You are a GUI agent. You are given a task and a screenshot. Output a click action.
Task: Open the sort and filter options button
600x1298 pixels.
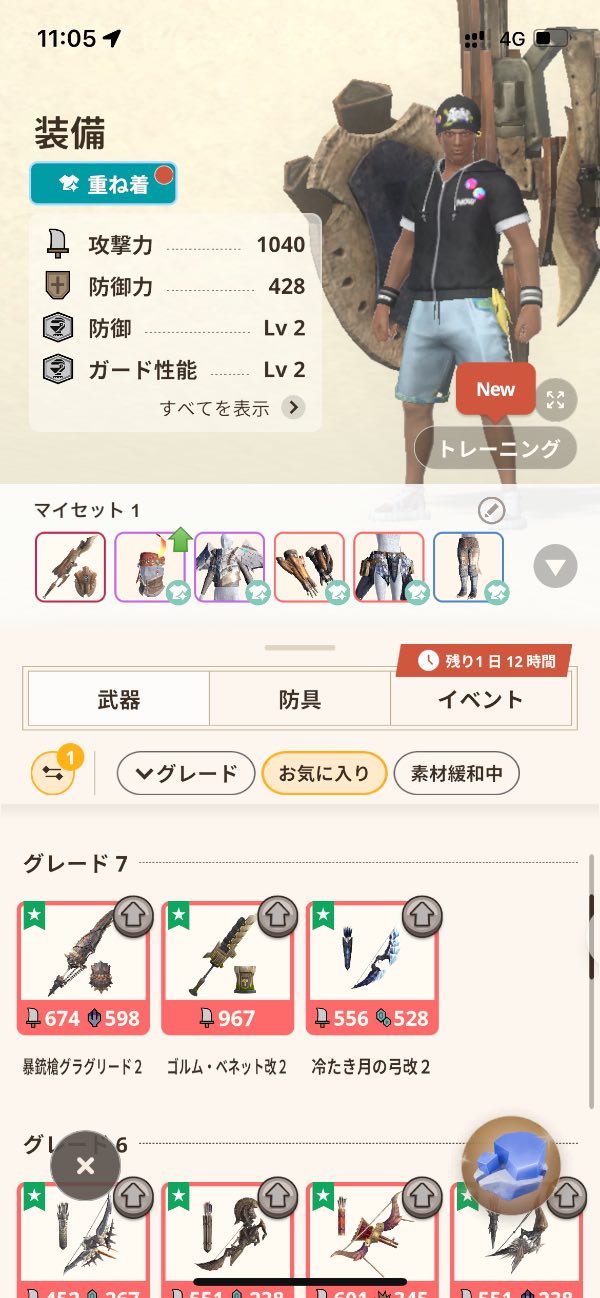pyautogui.click(x=53, y=773)
